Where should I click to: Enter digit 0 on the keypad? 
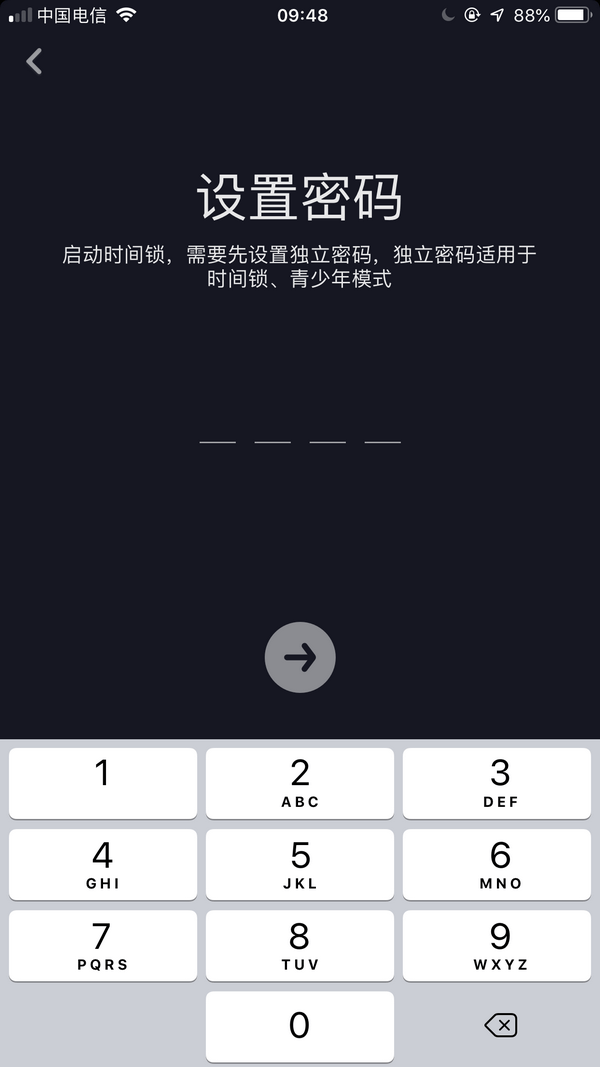(300, 1026)
